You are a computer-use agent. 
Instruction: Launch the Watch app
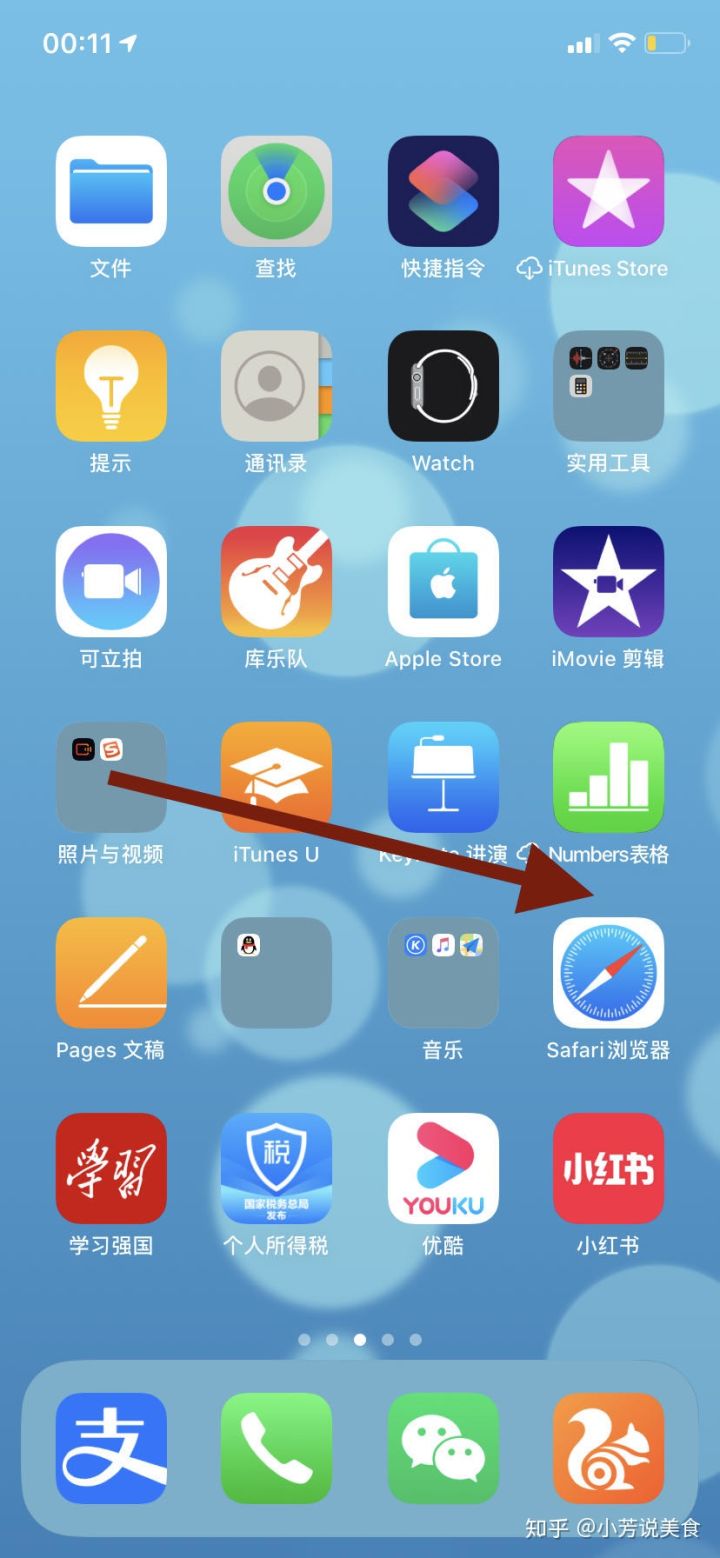(x=443, y=386)
